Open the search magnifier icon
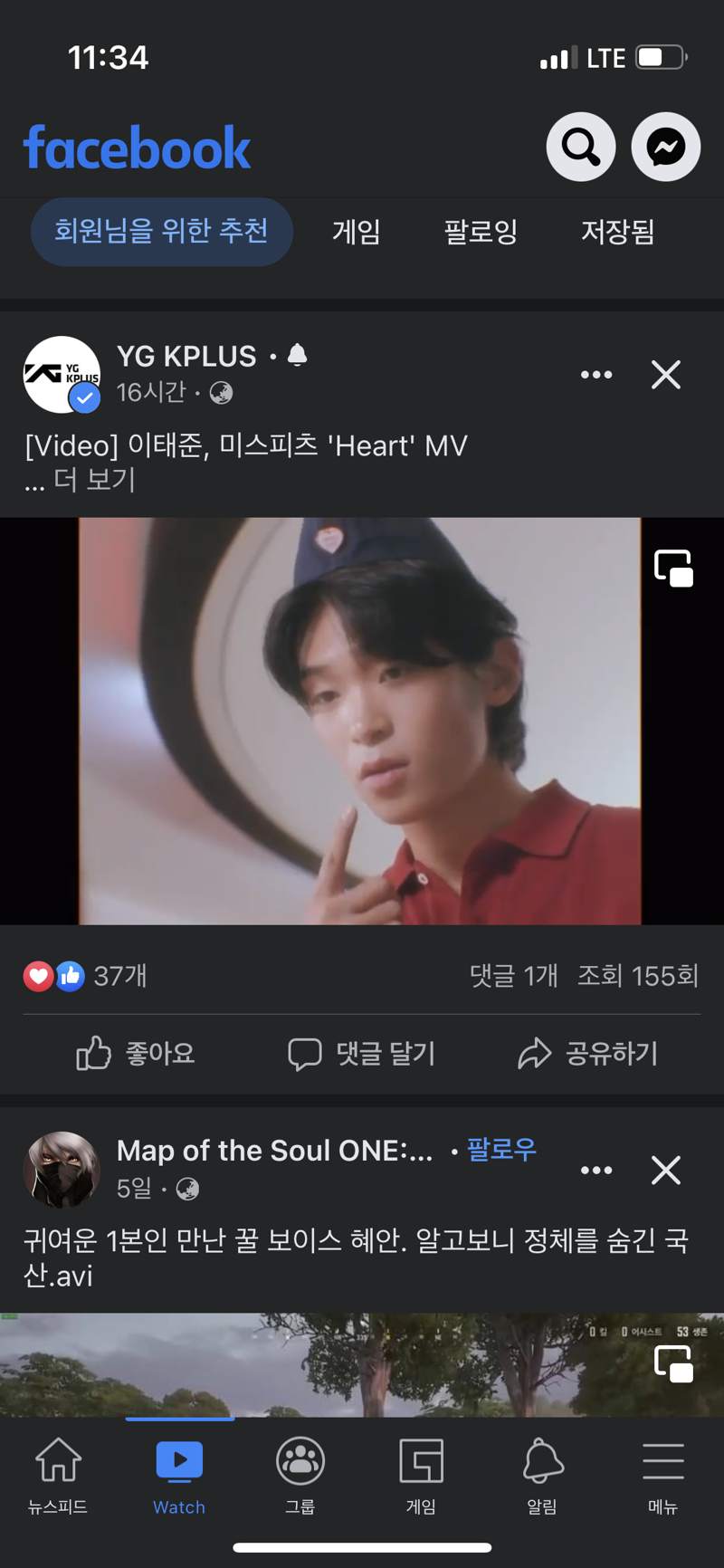The width and height of the screenshot is (724, 1568). (581, 147)
